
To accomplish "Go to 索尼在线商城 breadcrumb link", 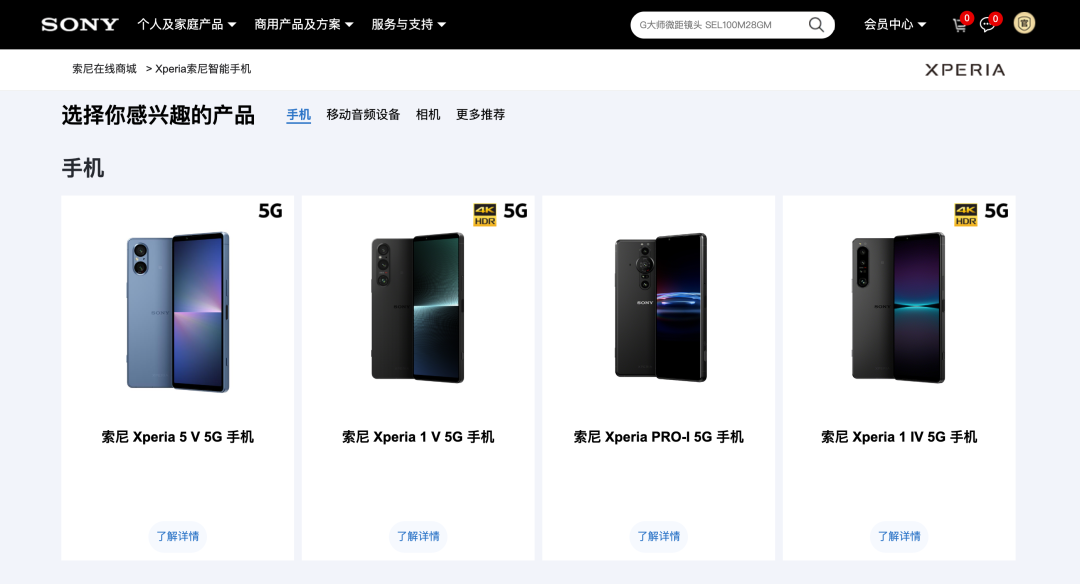I will point(104,69).
